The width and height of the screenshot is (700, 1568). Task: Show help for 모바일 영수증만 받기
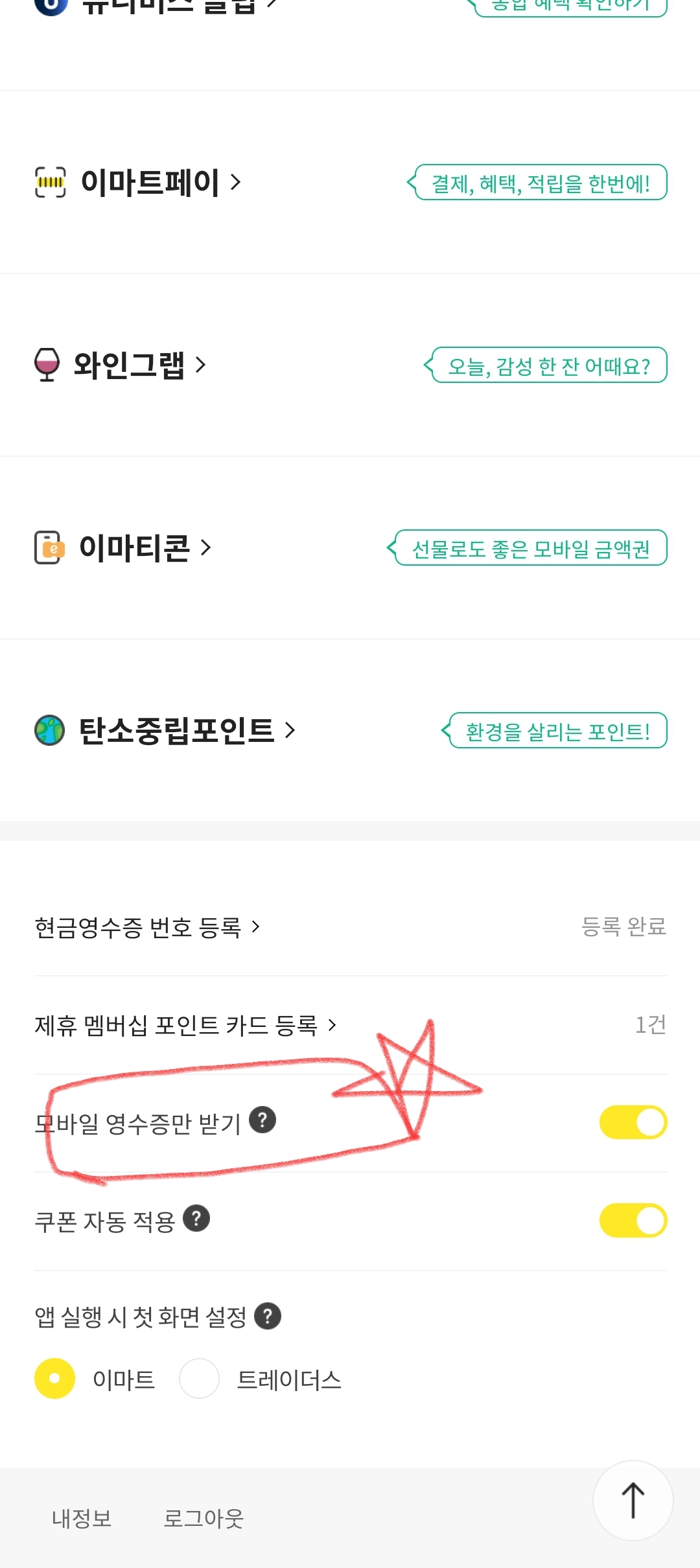[262, 1120]
